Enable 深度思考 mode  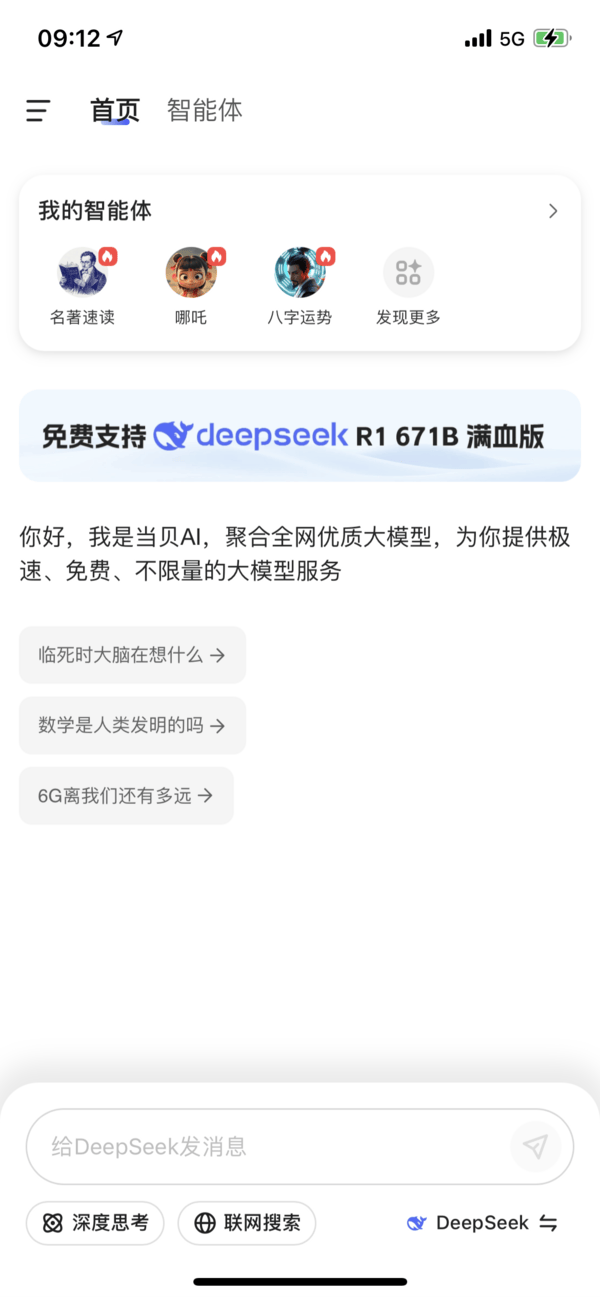tap(95, 1222)
